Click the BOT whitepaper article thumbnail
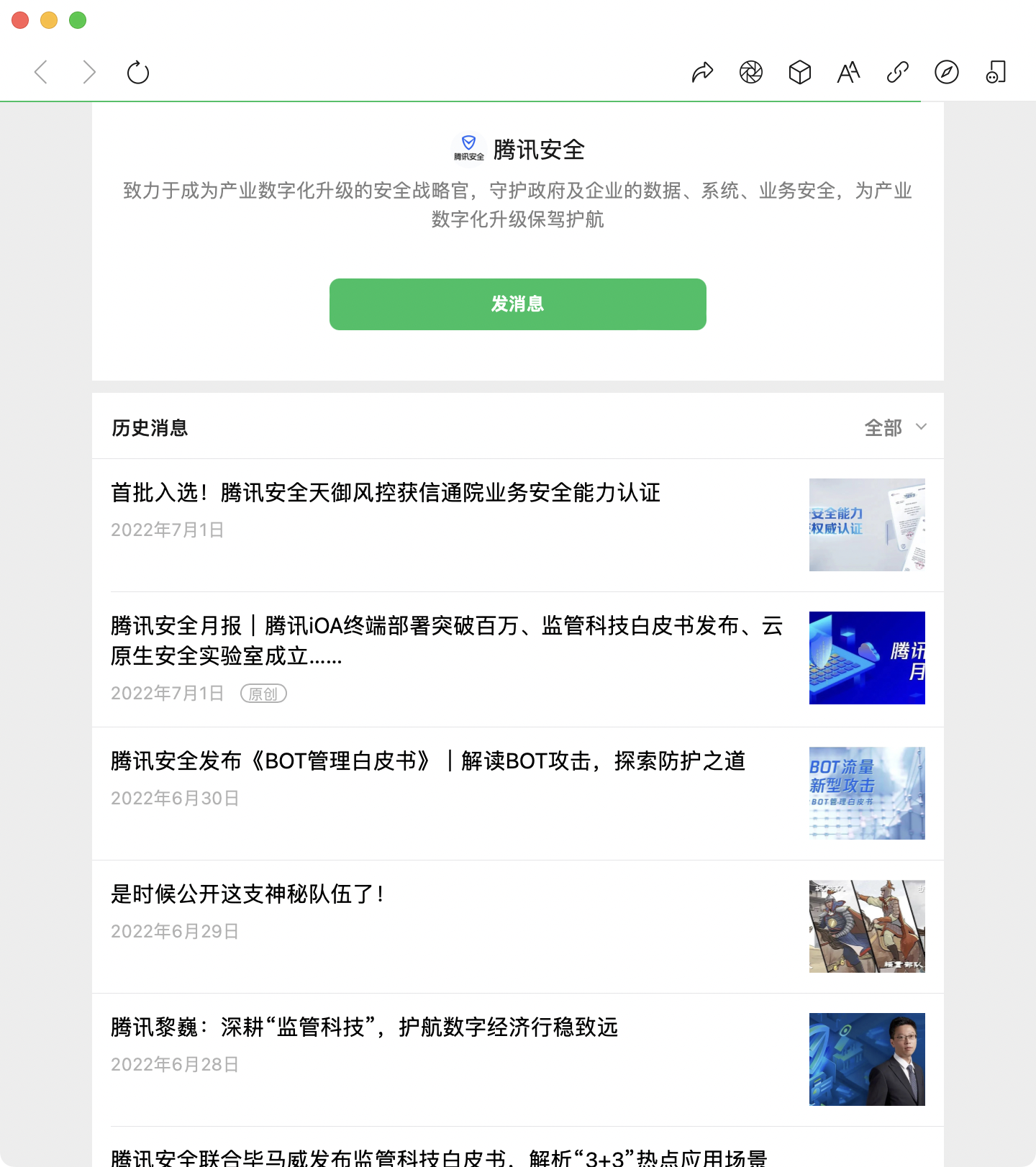 coord(867,792)
